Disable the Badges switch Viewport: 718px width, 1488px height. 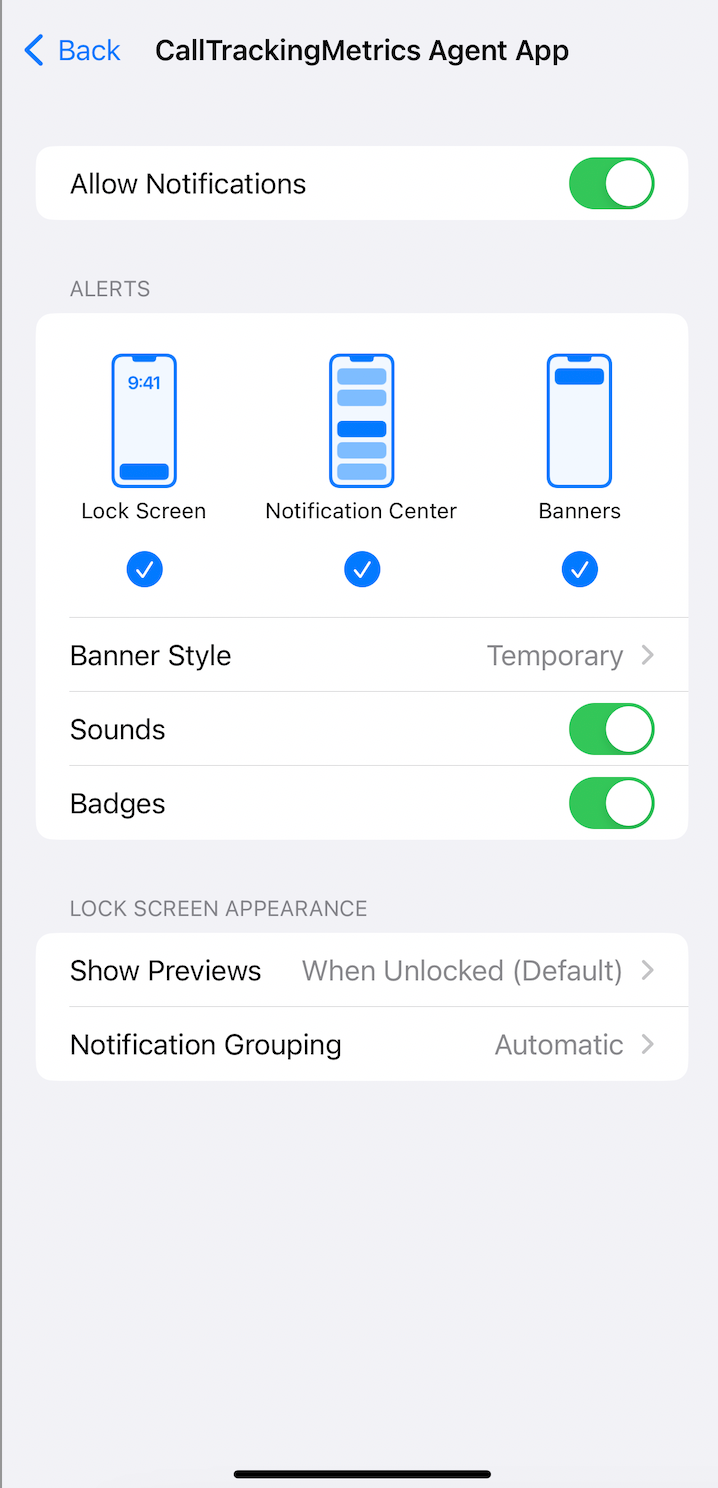(x=611, y=803)
